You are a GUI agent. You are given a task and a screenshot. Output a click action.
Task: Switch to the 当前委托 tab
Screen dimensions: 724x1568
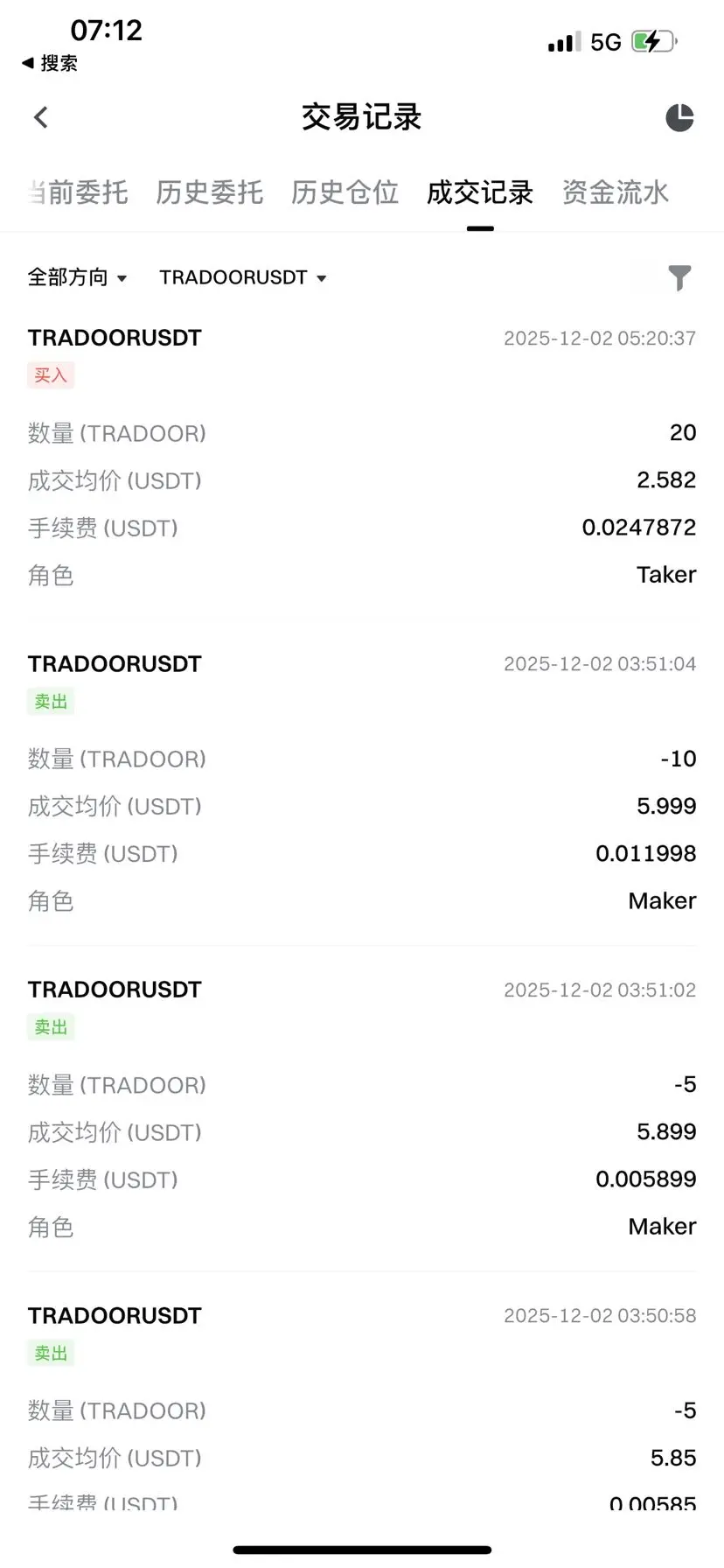79,192
